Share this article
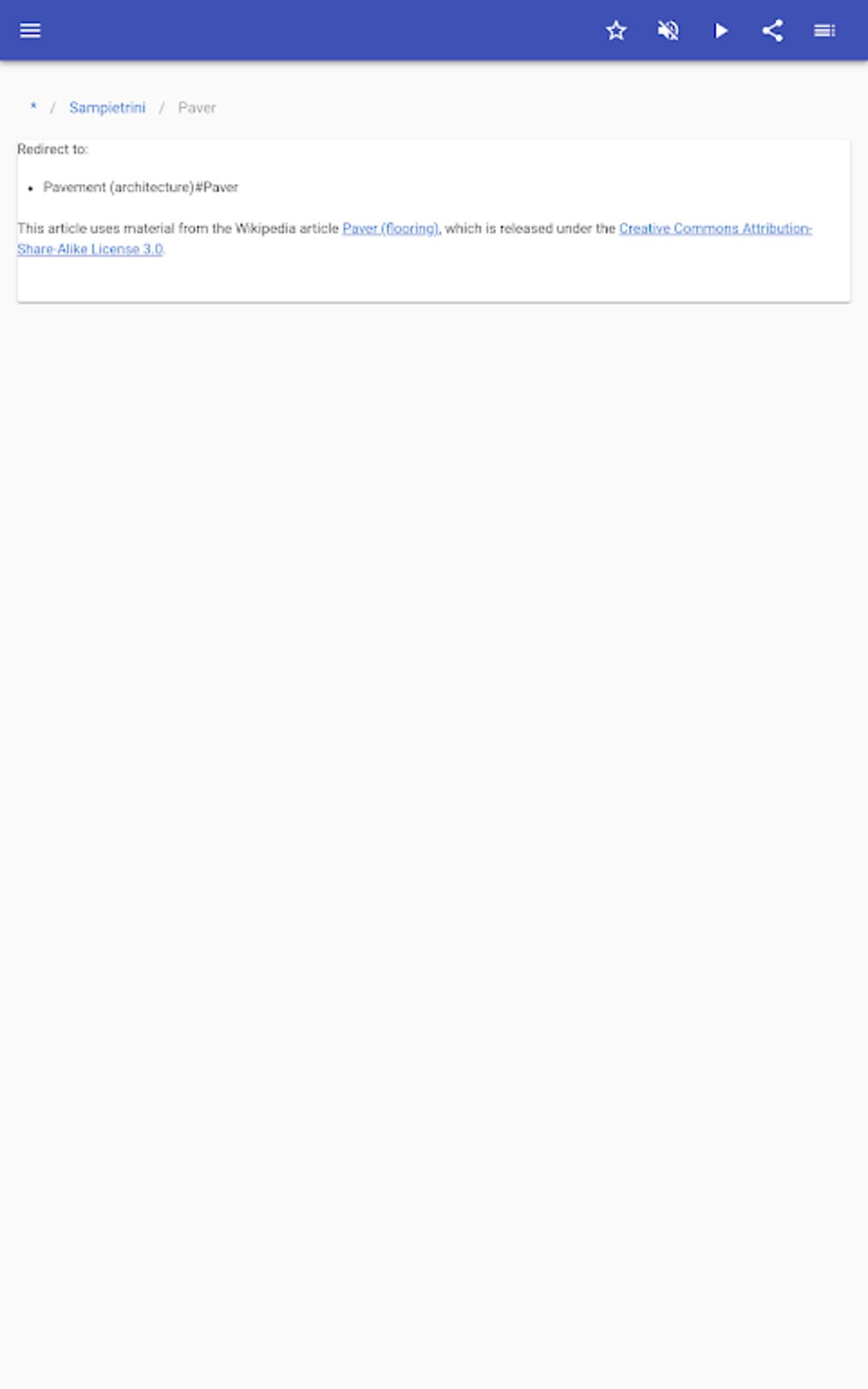Viewport: 868px width, 1389px height. pos(773,31)
